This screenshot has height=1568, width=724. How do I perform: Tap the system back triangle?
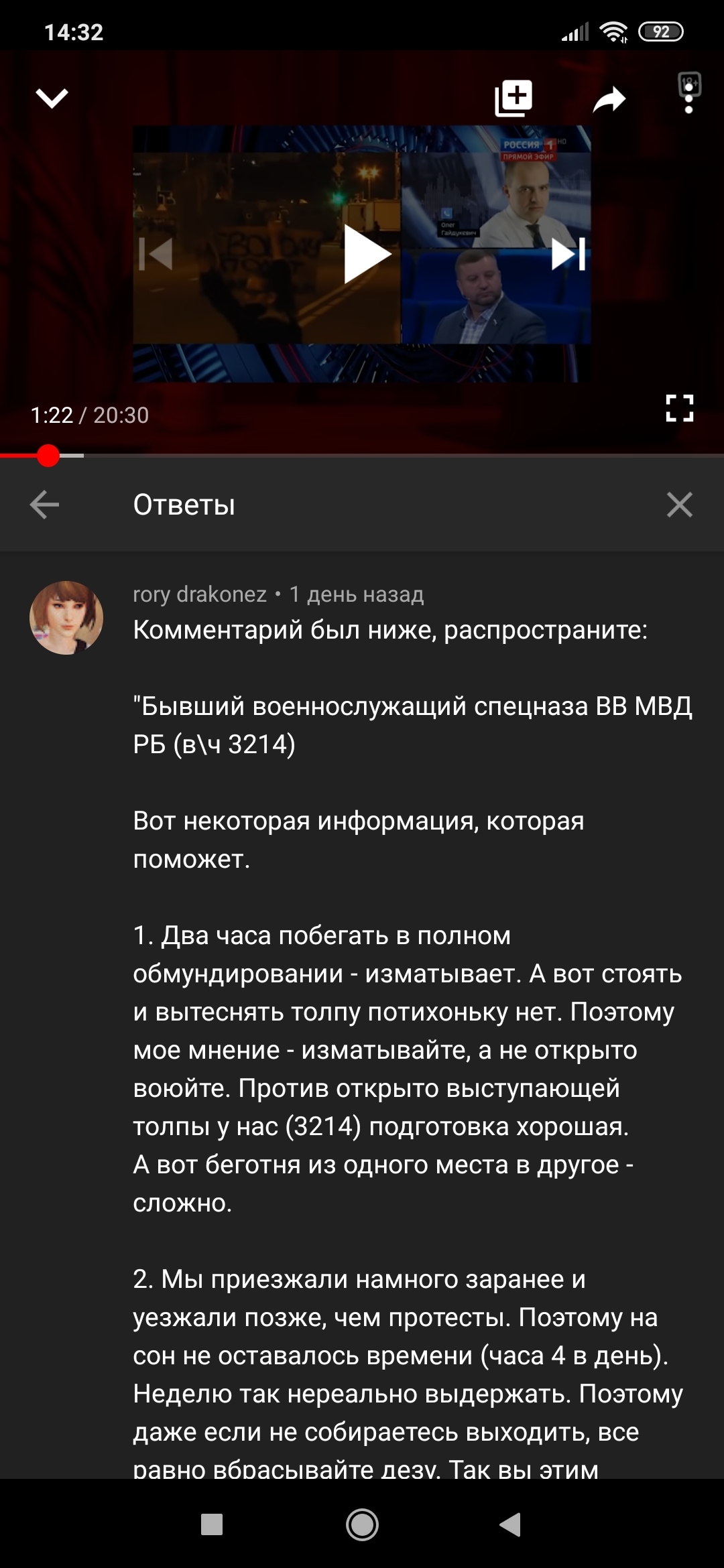point(511,1524)
